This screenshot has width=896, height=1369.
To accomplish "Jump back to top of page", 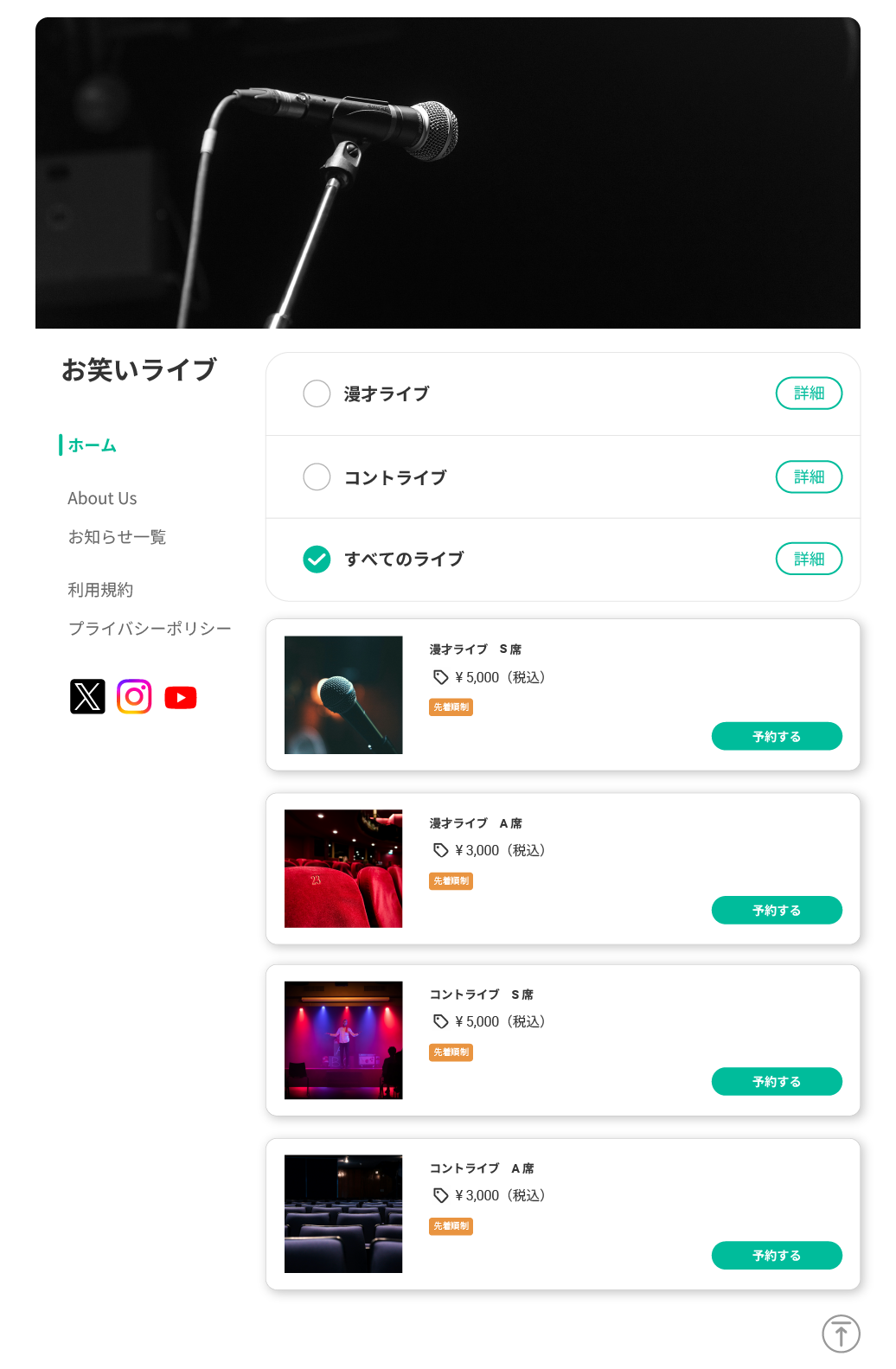I will (x=841, y=1333).
